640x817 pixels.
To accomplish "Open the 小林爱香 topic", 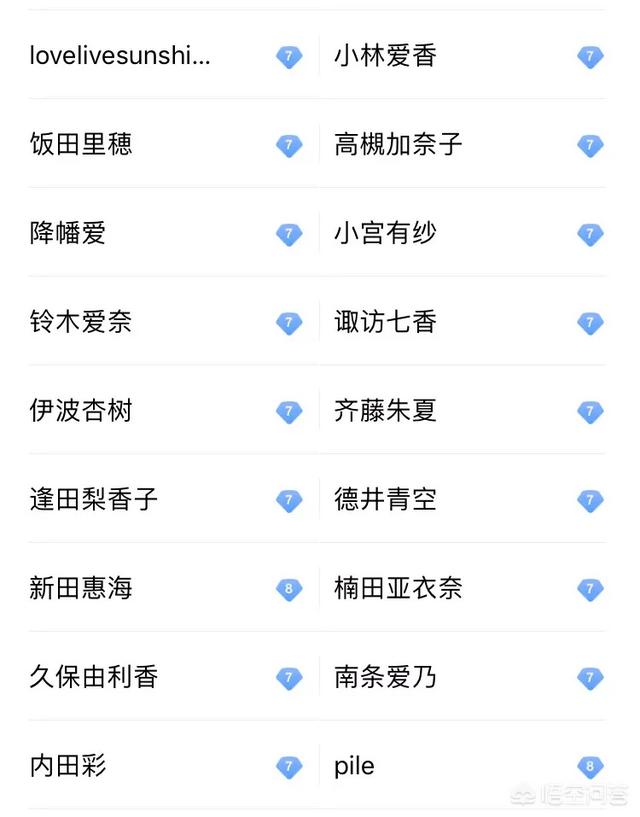I will pos(386,56).
